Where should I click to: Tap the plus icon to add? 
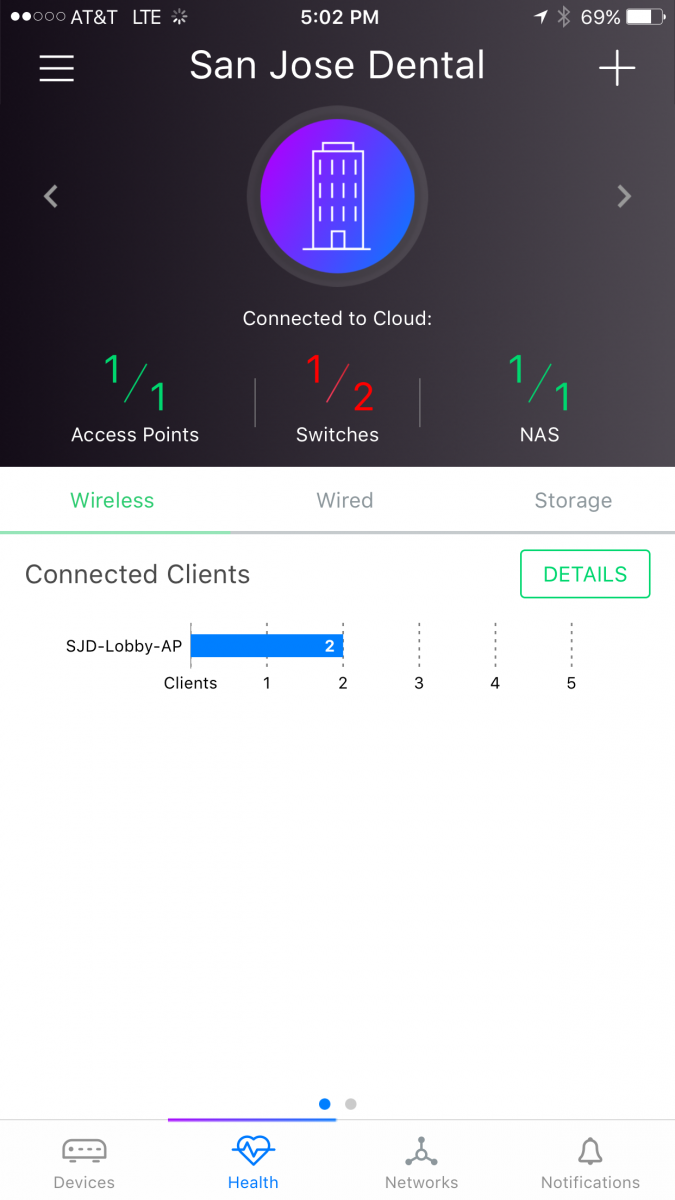pos(617,67)
